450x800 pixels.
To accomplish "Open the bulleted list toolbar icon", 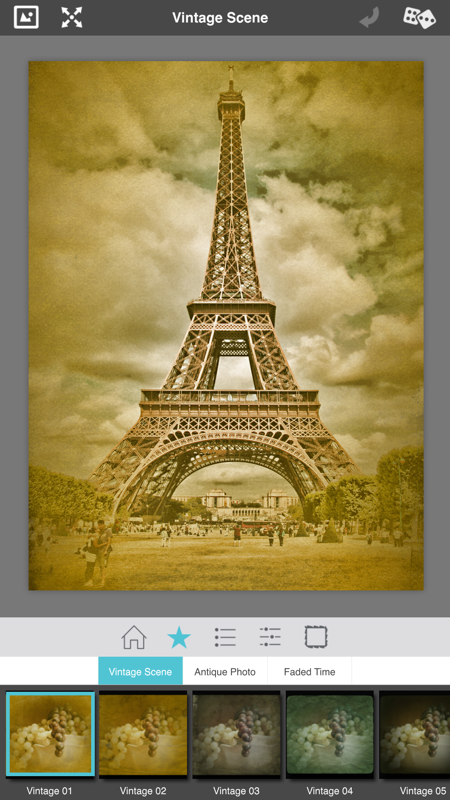I will [x=225, y=637].
